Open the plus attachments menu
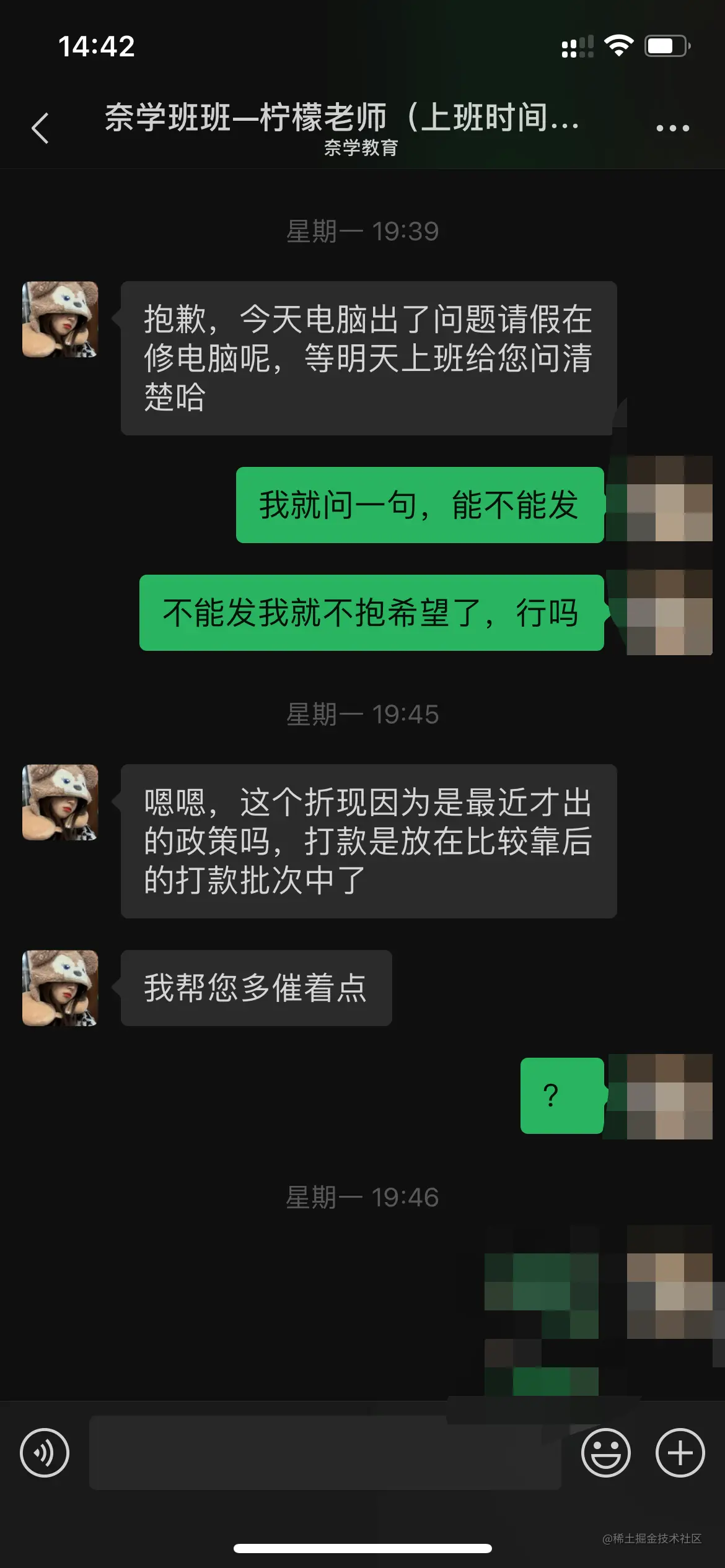The image size is (725, 1568). (x=680, y=1453)
